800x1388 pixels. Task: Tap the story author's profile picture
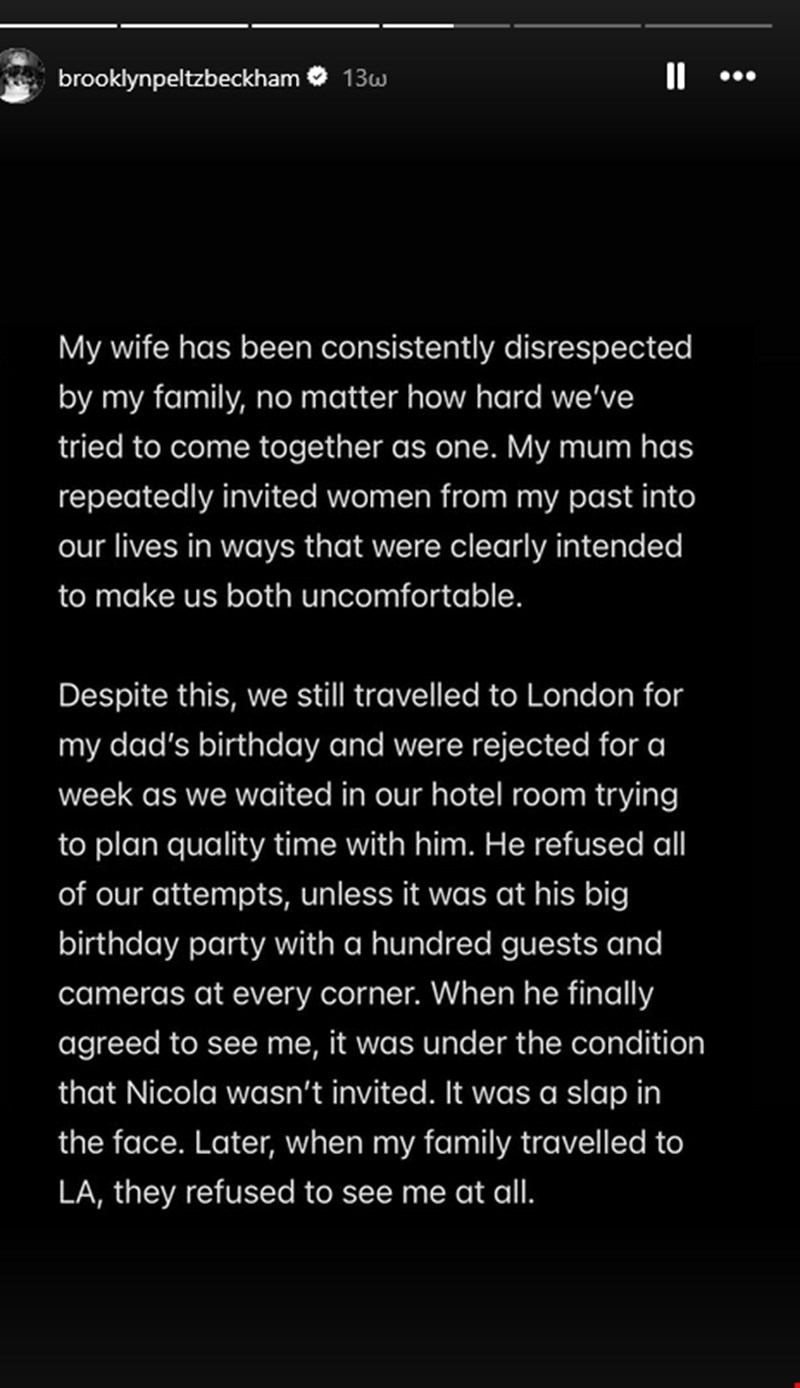point(22,76)
